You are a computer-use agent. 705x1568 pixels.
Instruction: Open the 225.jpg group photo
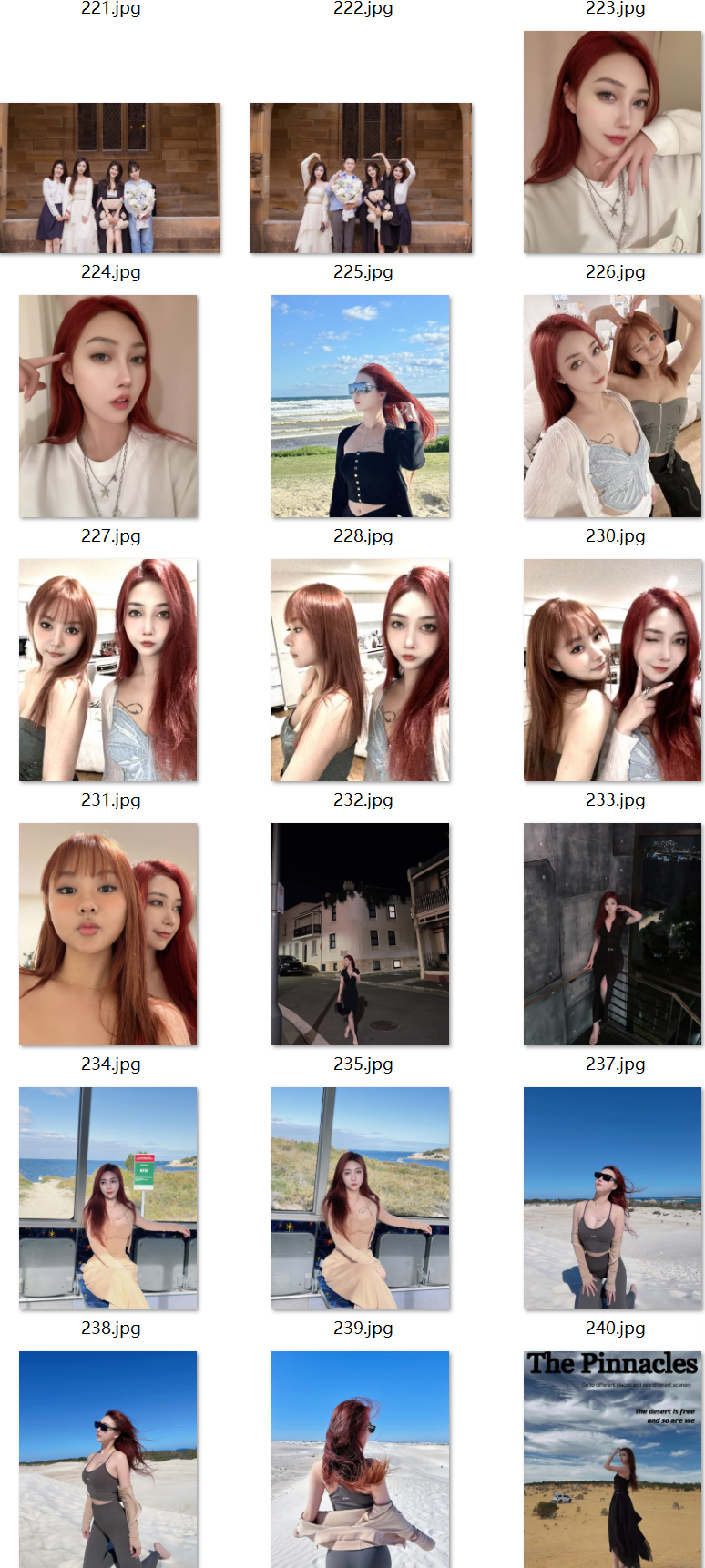pyautogui.click(x=361, y=178)
